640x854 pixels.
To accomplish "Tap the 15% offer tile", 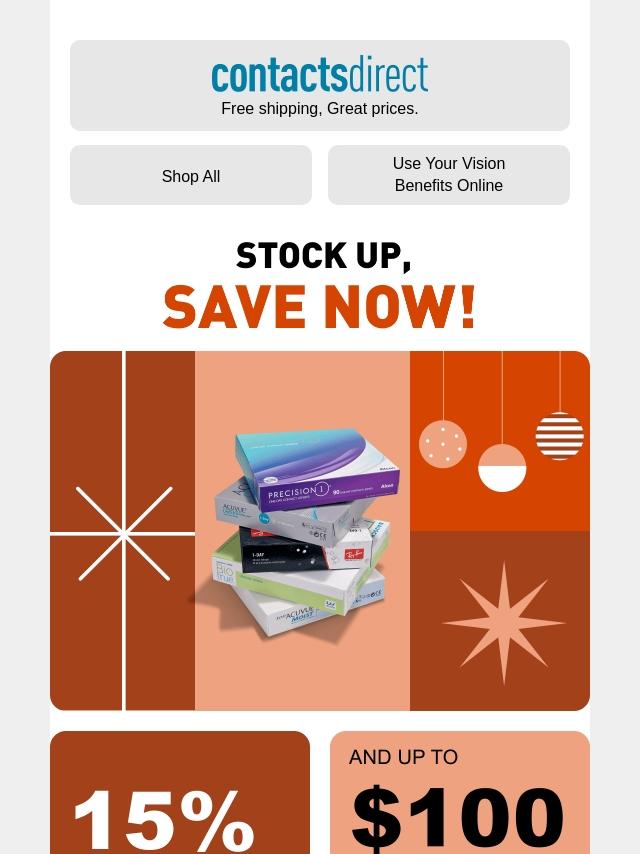I will pyautogui.click(x=180, y=792).
